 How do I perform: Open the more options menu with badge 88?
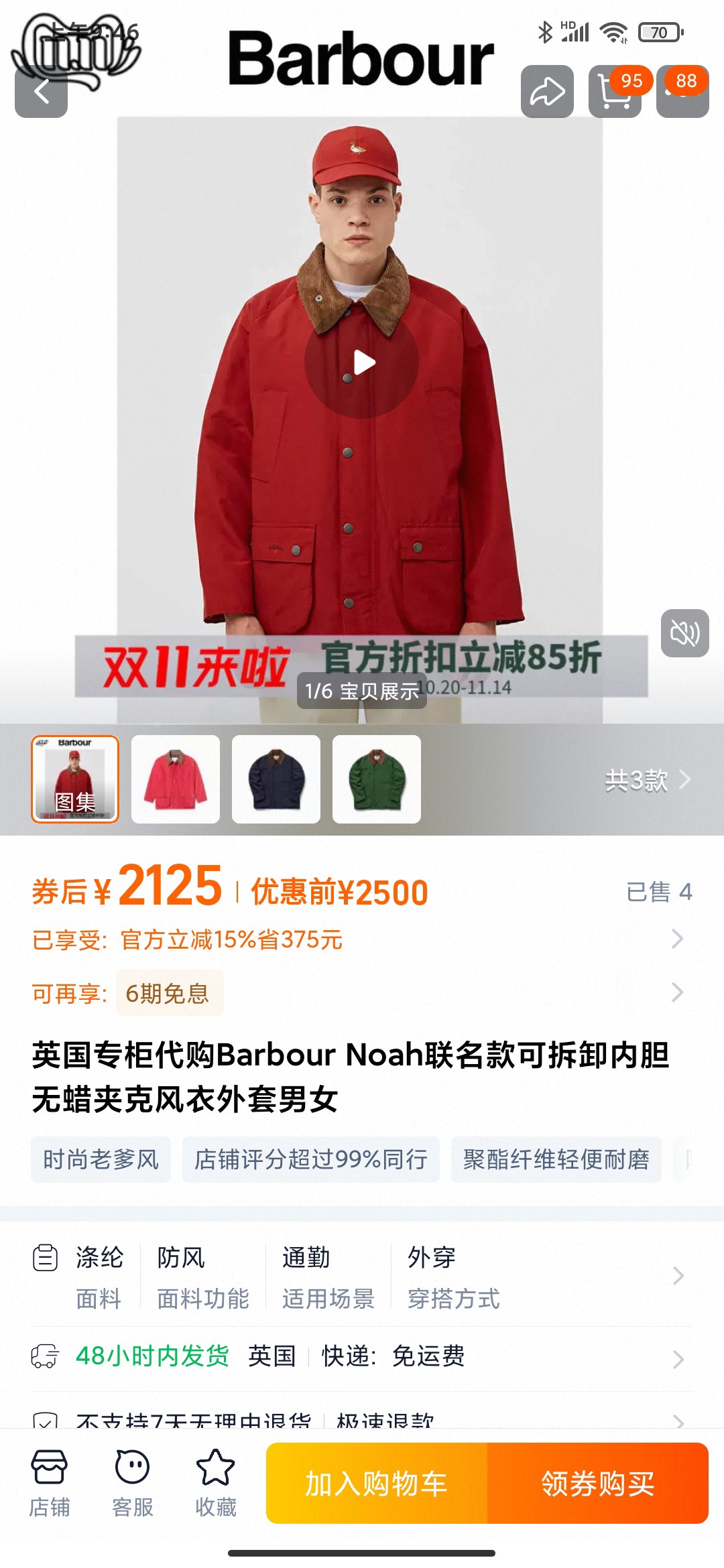[682, 92]
